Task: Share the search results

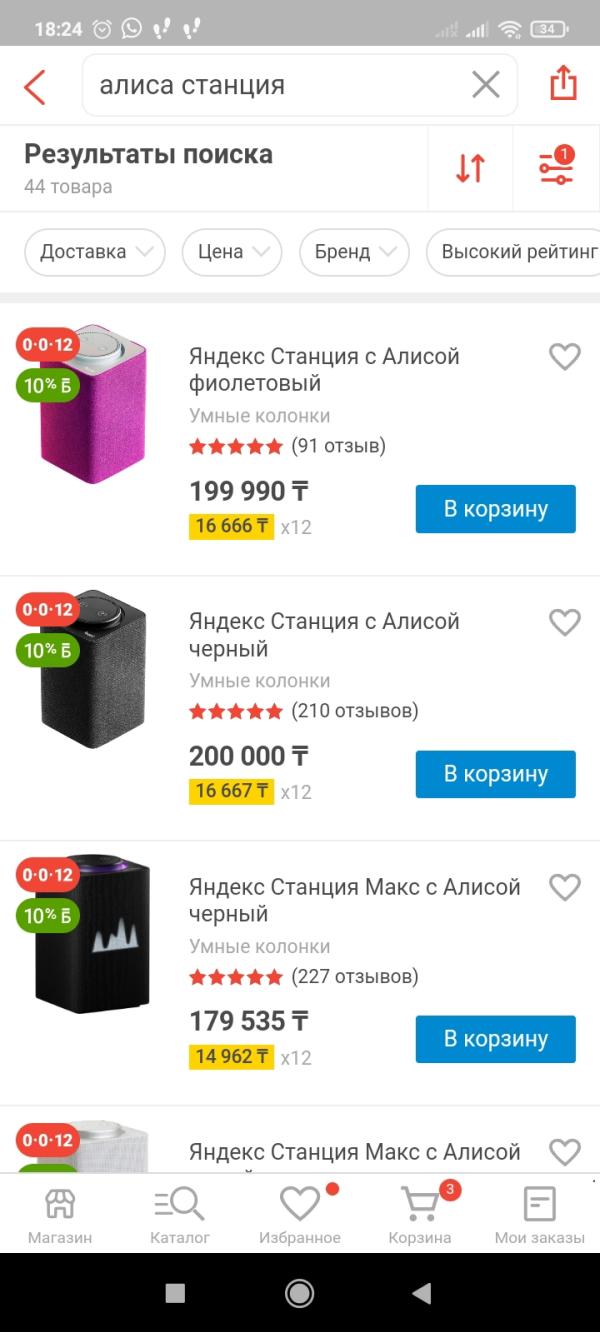Action: click(x=563, y=84)
